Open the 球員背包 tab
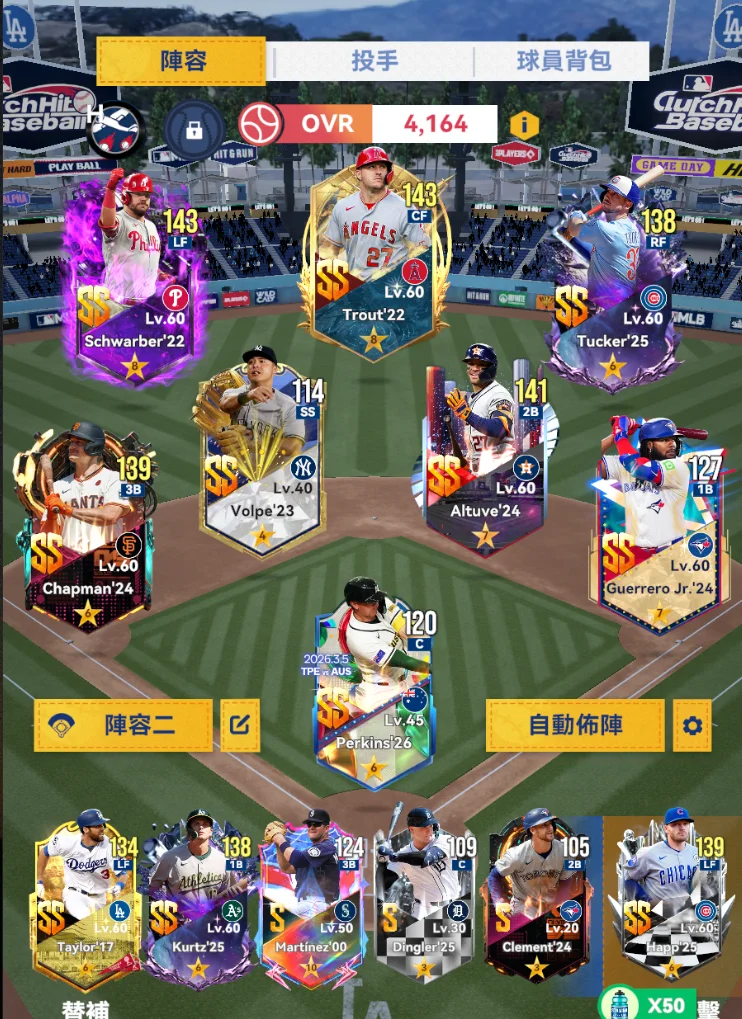 (x=563, y=61)
